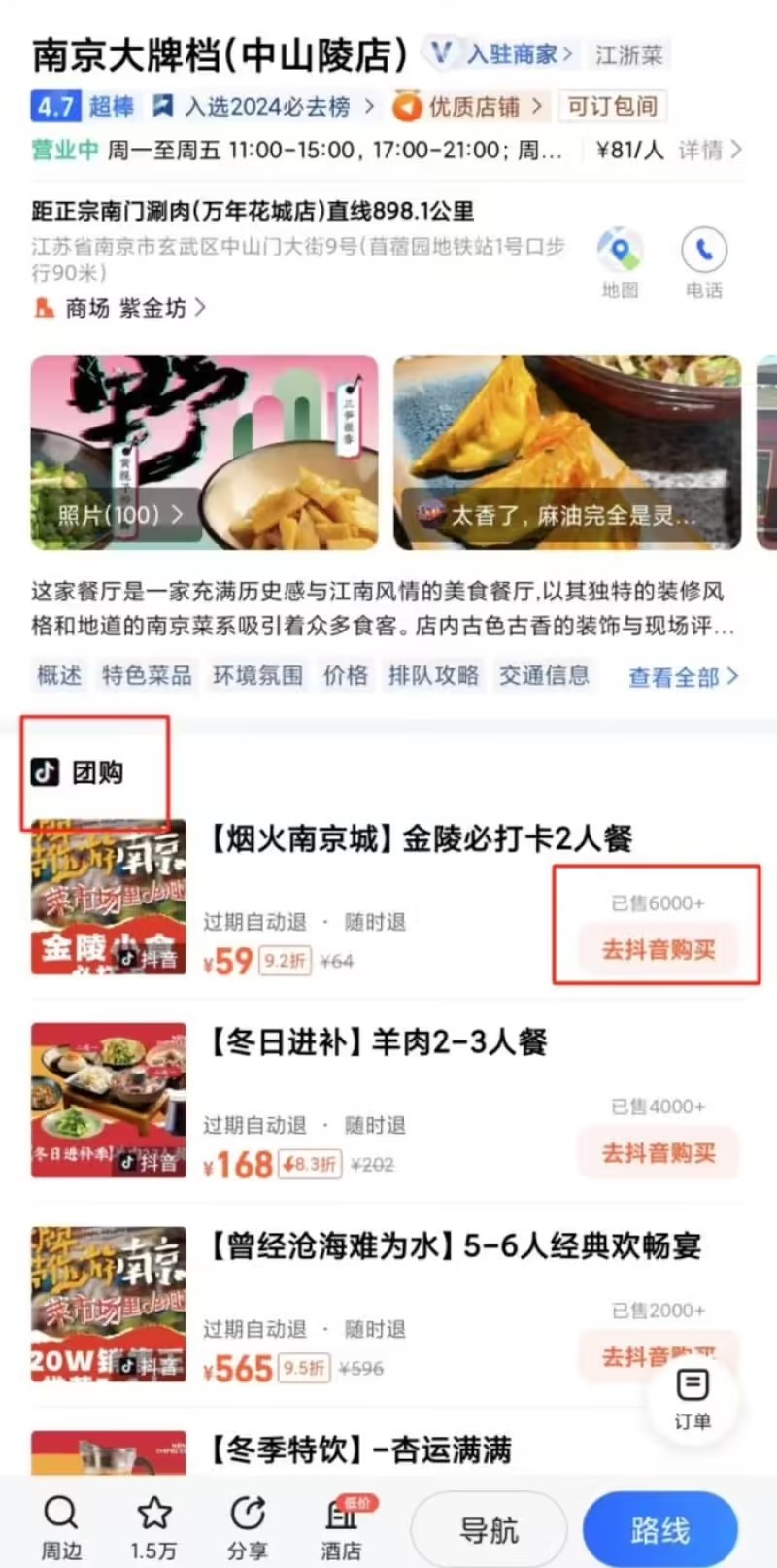Expand full description via 查看全部
Screen dimensions: 777x1568
coord(683,677)
